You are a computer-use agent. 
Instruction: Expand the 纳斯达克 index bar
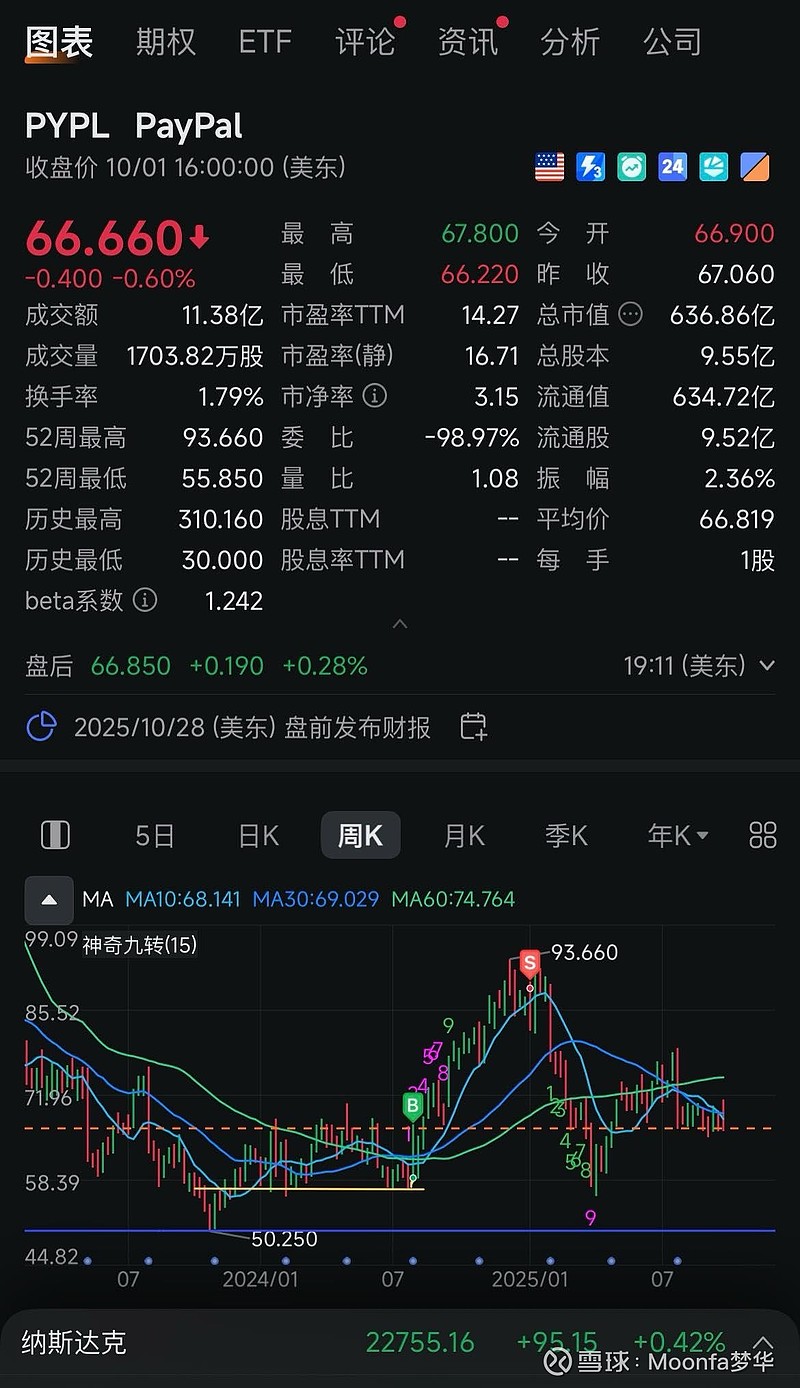point(763,1343)
